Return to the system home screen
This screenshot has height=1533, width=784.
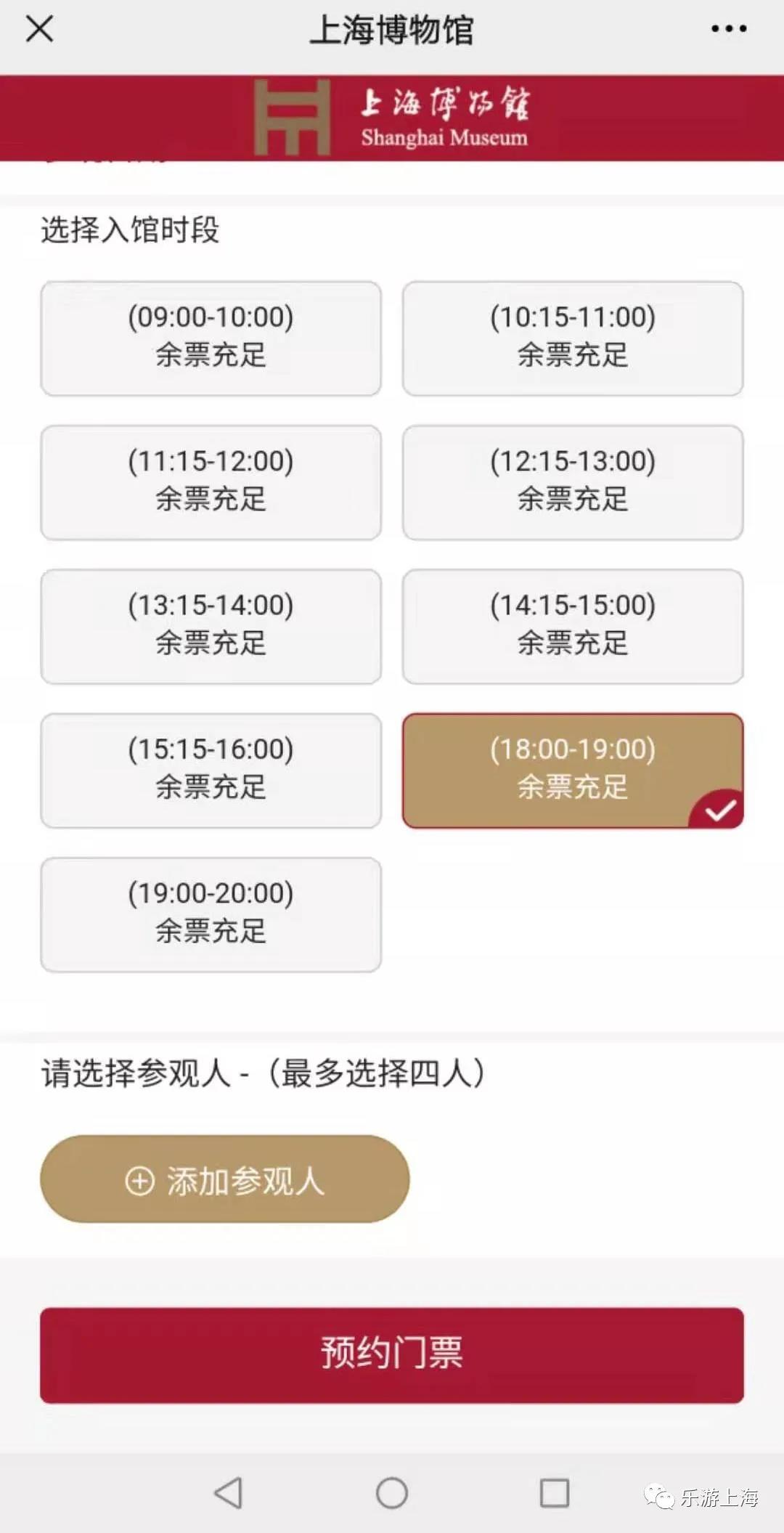[x=392, y=1493]
